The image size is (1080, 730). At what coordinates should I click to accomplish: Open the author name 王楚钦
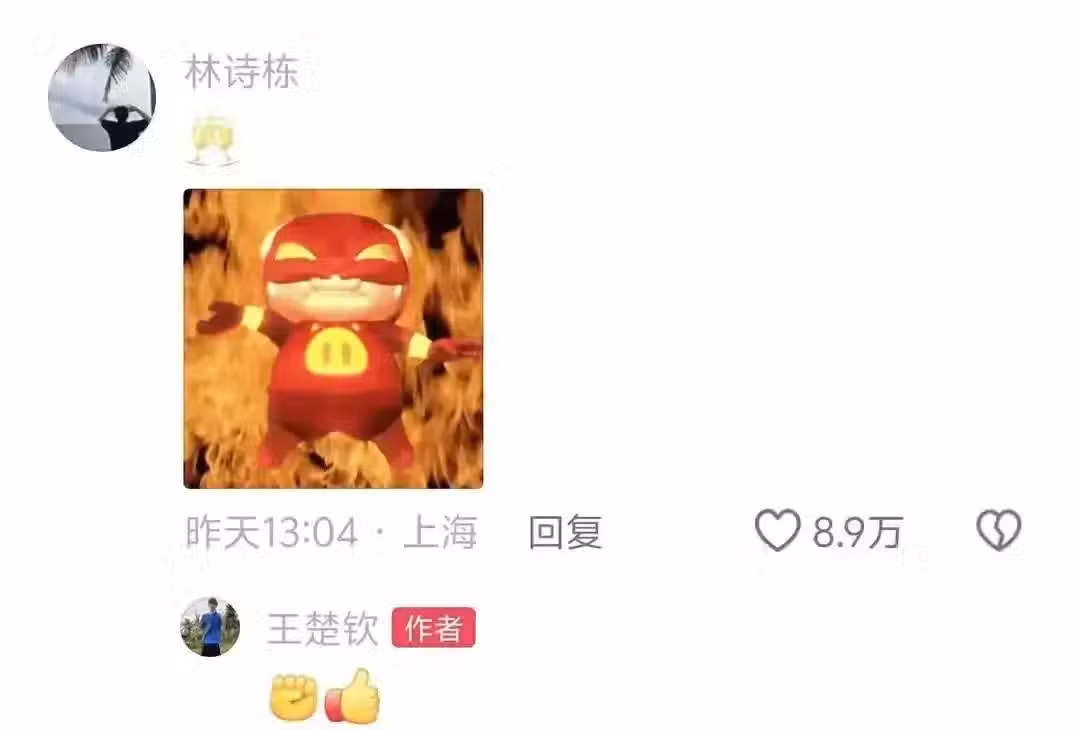click(322, 629)
